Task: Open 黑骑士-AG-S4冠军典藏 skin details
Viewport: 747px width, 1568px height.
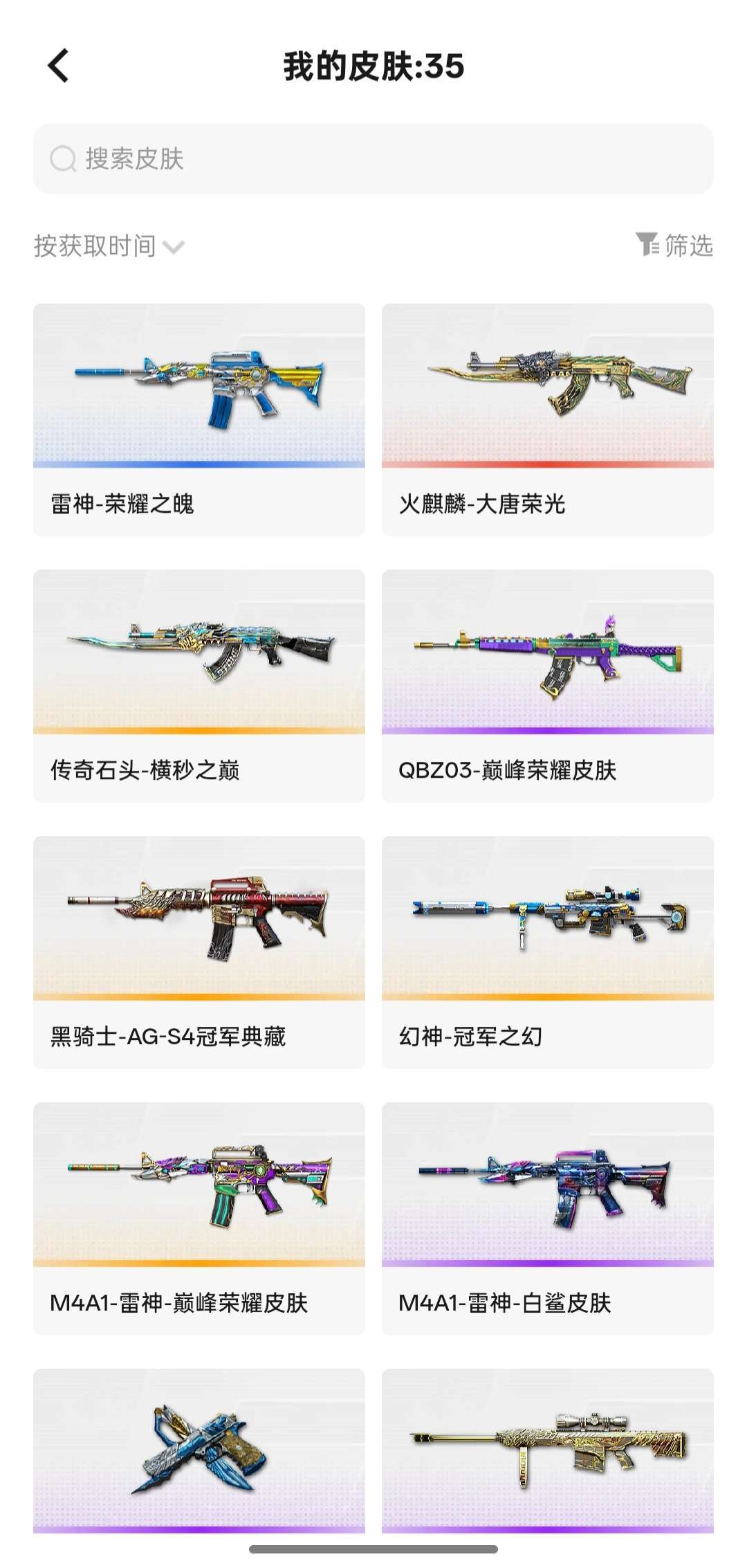Action: pyautogui.click(x=199, y=951)
